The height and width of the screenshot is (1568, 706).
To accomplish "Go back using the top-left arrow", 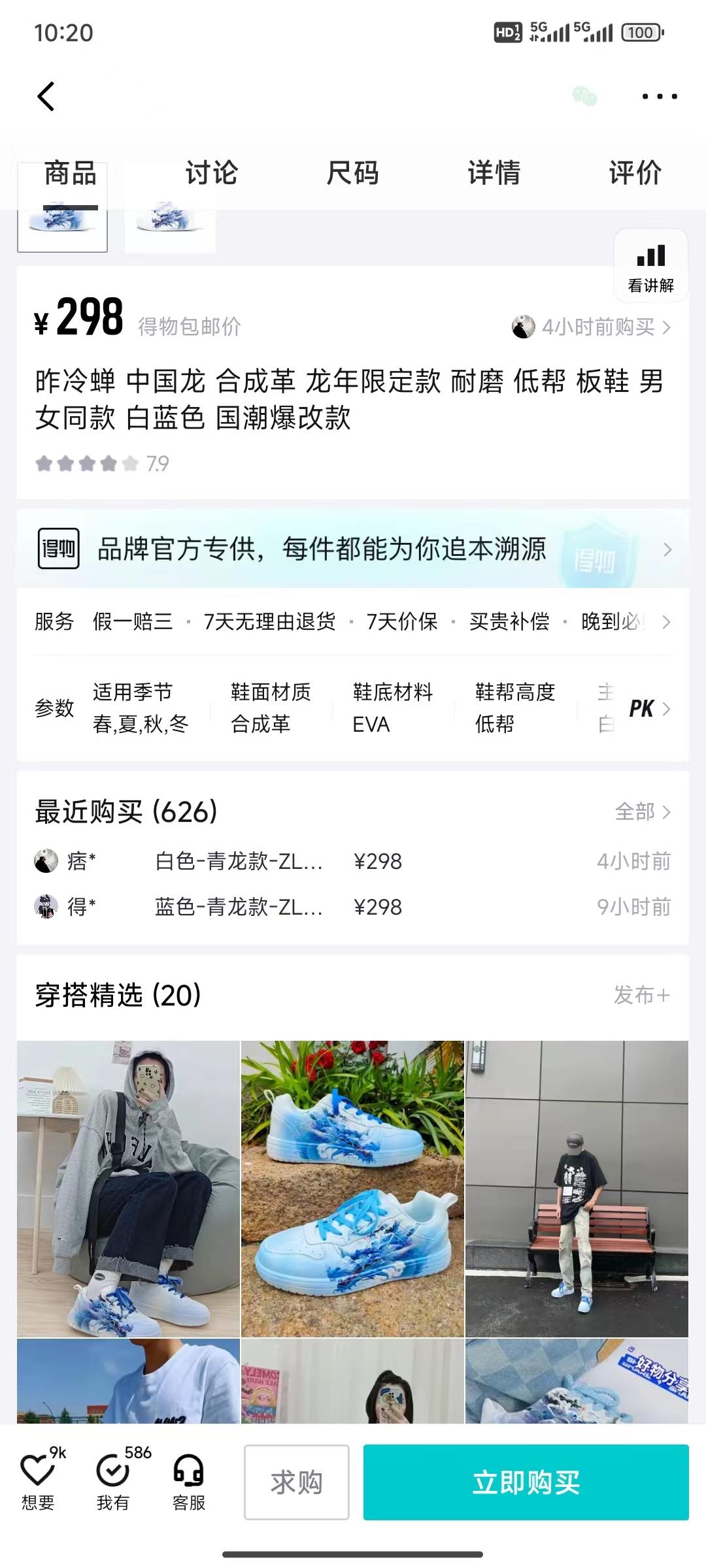I will point(46,97).
